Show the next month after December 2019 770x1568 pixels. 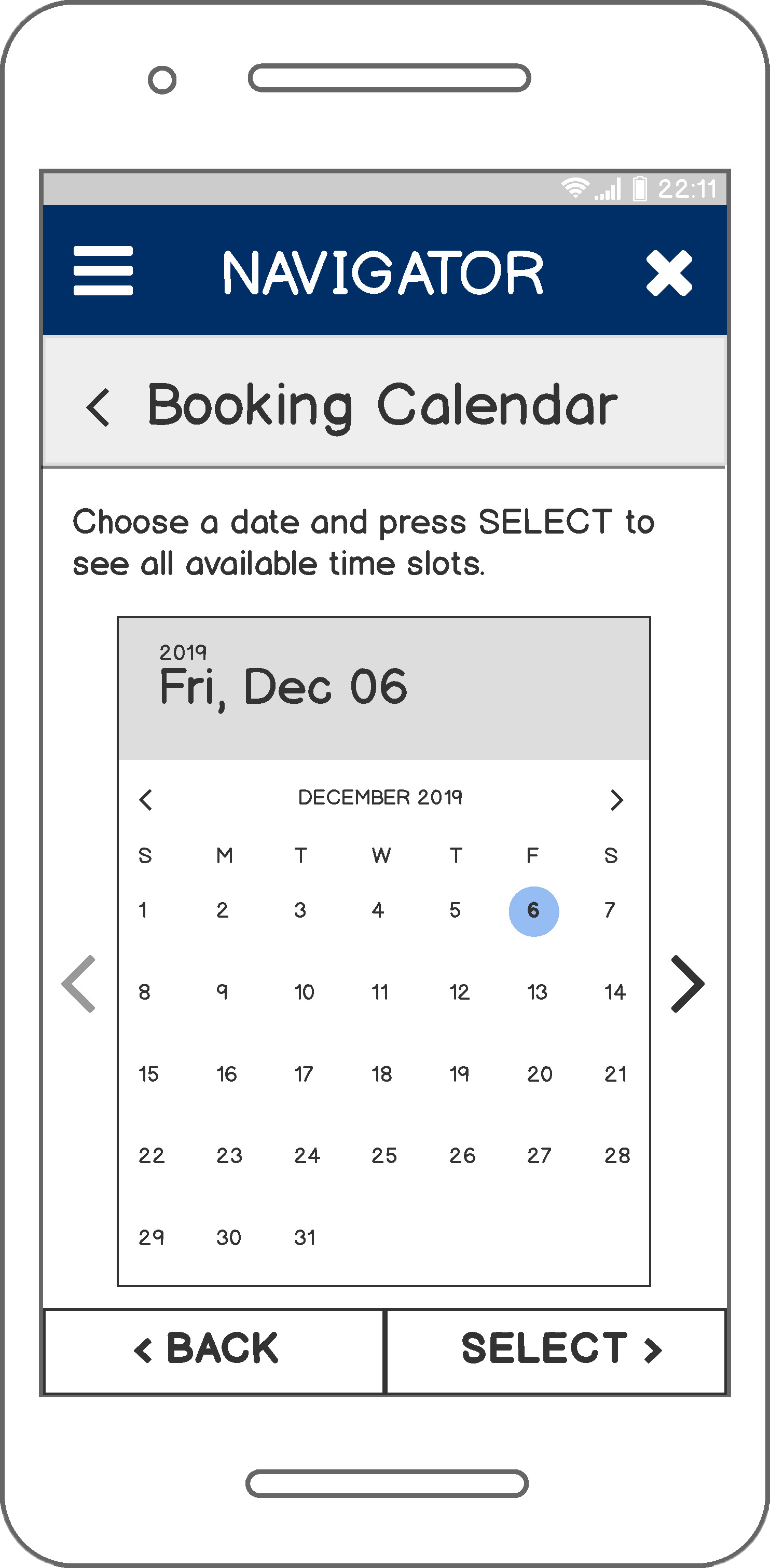pyautogui.click(x=616, y=800)
